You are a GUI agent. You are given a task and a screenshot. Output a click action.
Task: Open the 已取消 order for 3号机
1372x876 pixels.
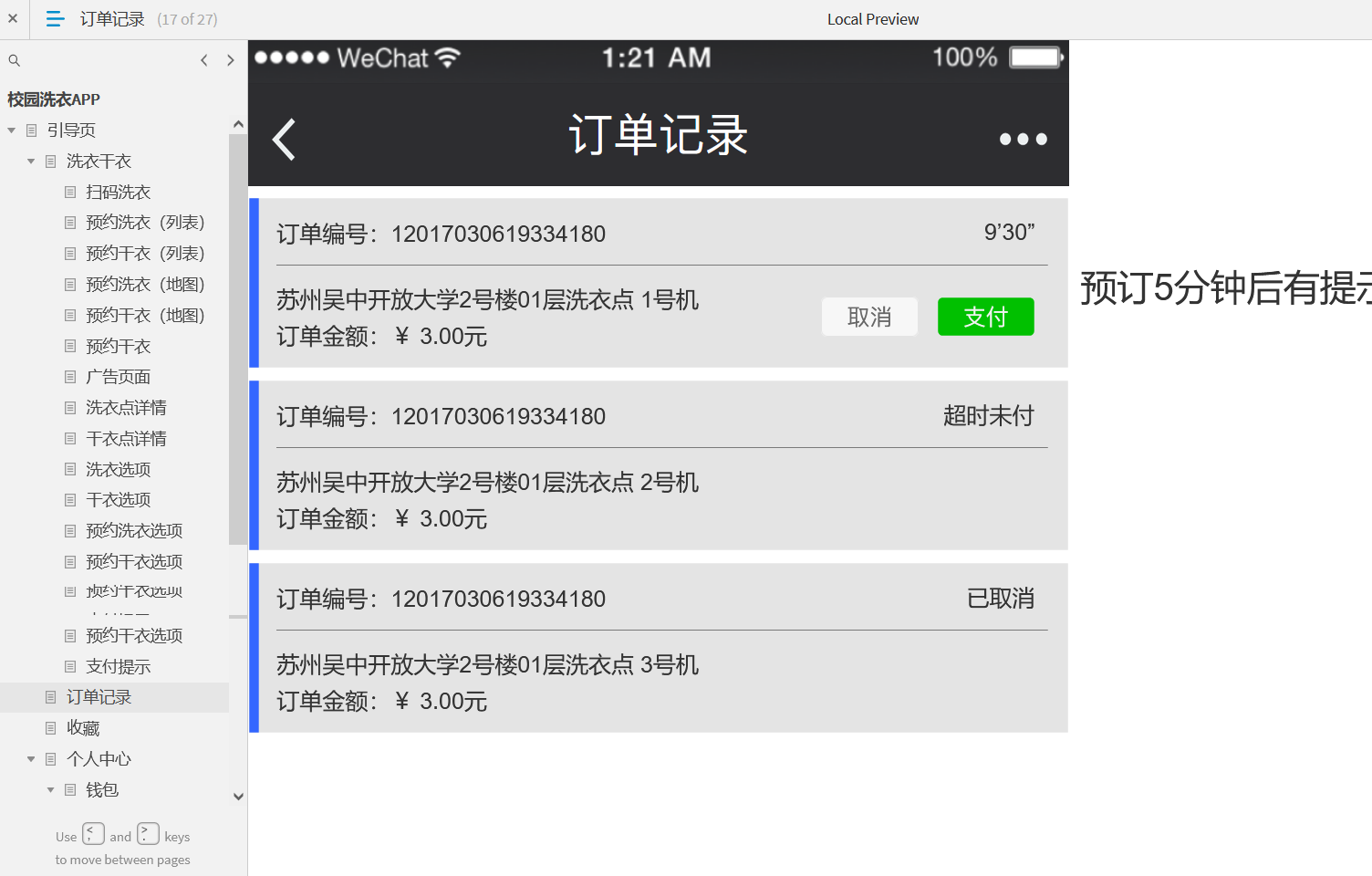[658, 648]
